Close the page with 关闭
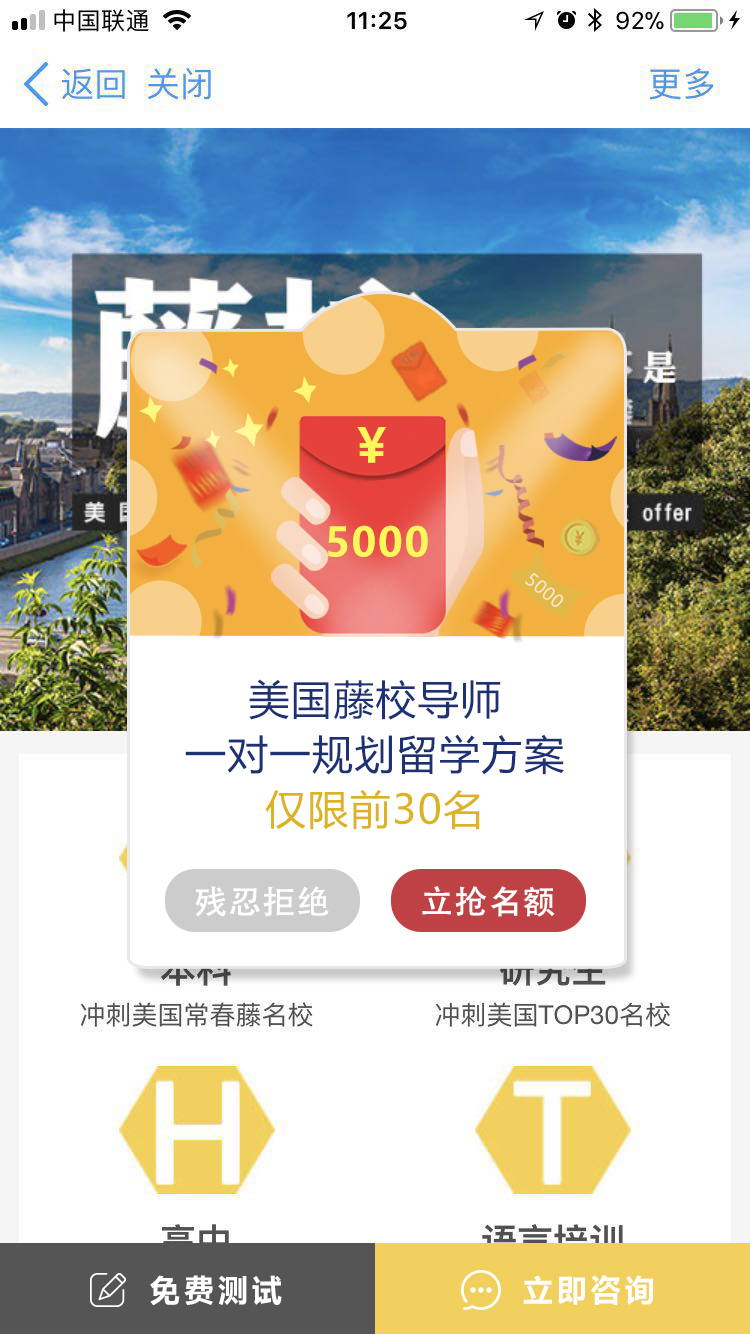This screenshot has height=1334, width=750. click(x=180, y=85)
